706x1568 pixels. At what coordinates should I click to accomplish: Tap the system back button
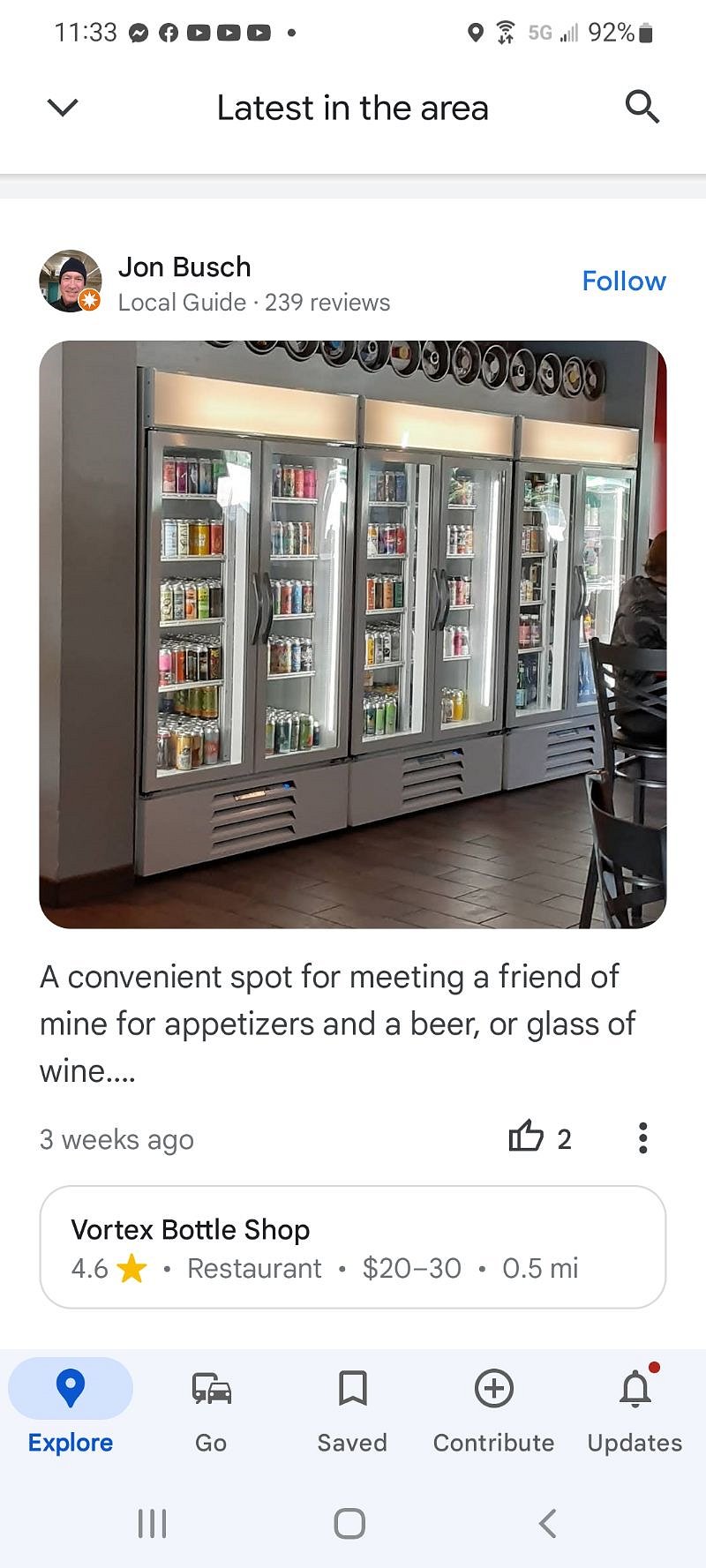pos(547,1523)
